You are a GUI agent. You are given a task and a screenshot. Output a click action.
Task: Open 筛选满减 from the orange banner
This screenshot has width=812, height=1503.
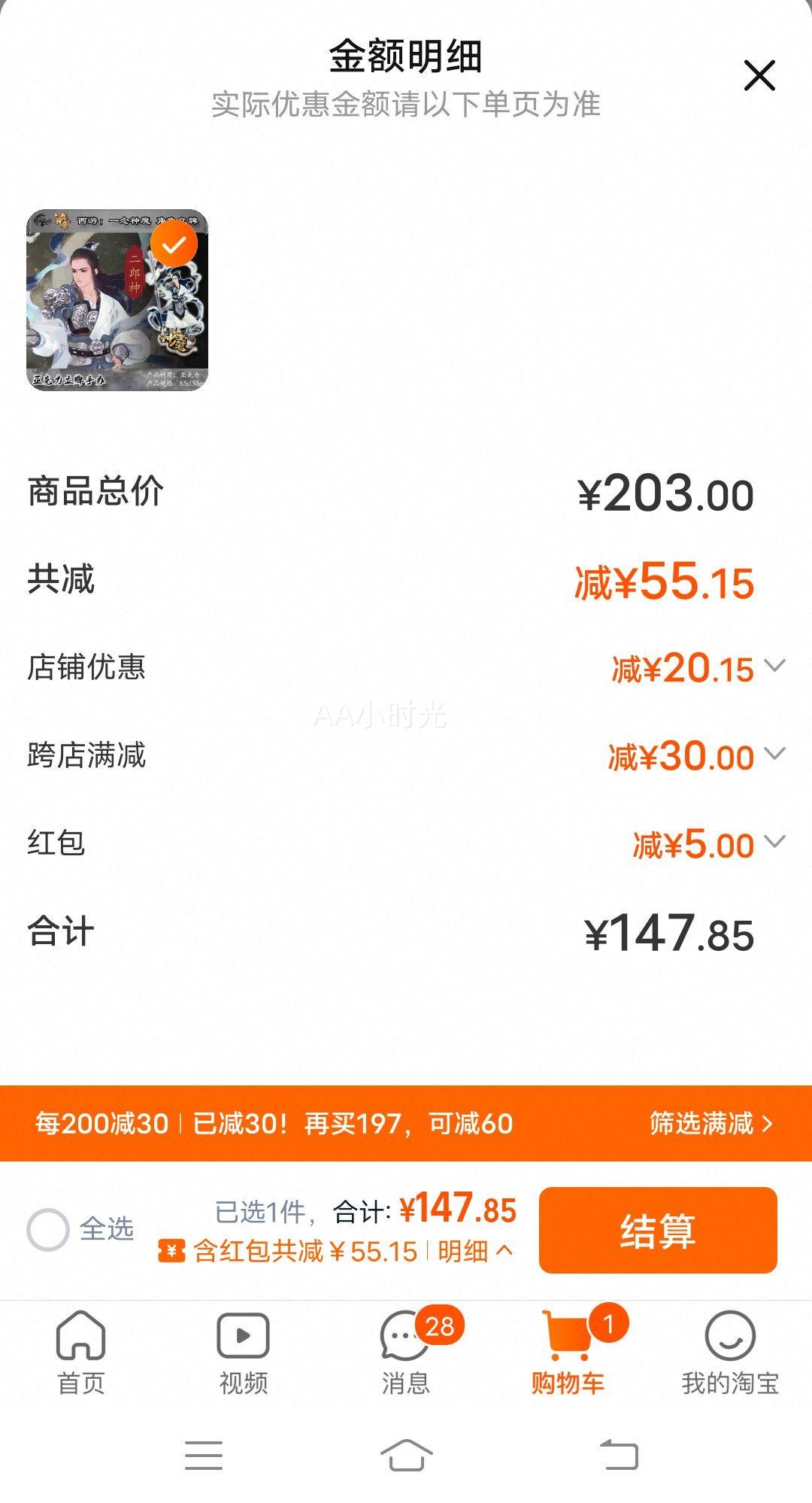coord(710,1123)
